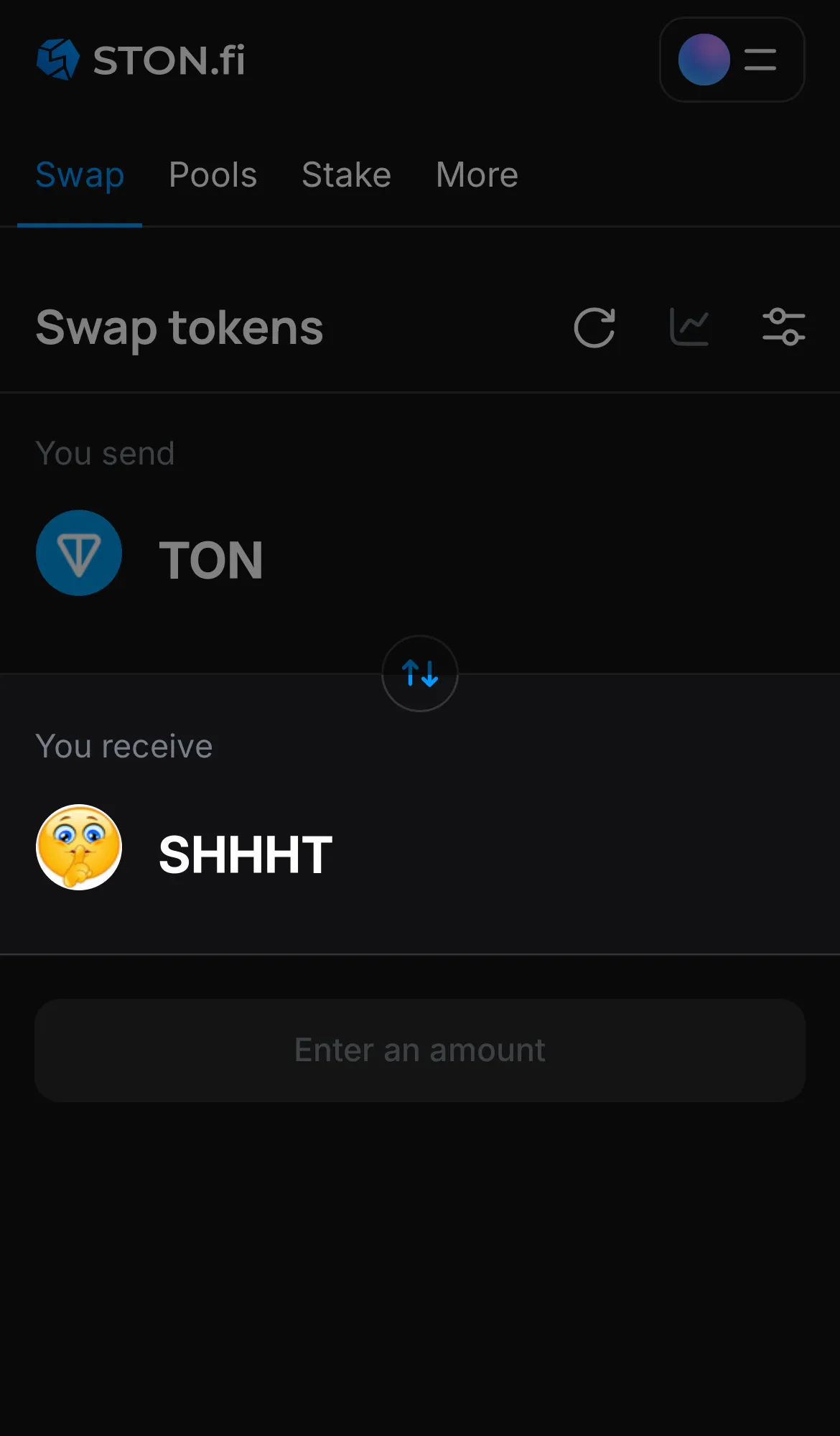
Task: Open the price chart view
Action: coord(689,327)
